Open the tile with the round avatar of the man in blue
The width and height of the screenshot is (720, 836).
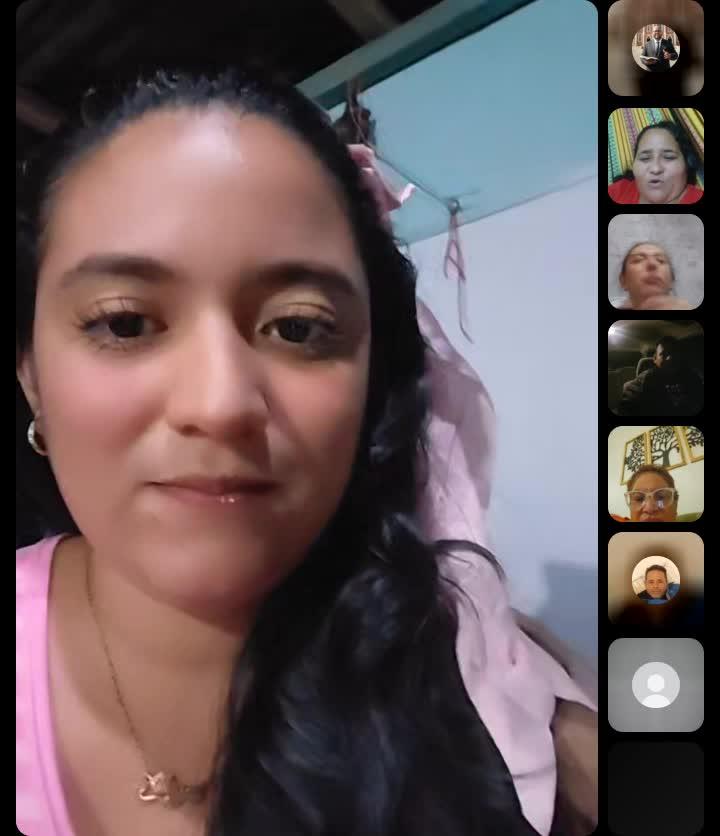(655, 580)
